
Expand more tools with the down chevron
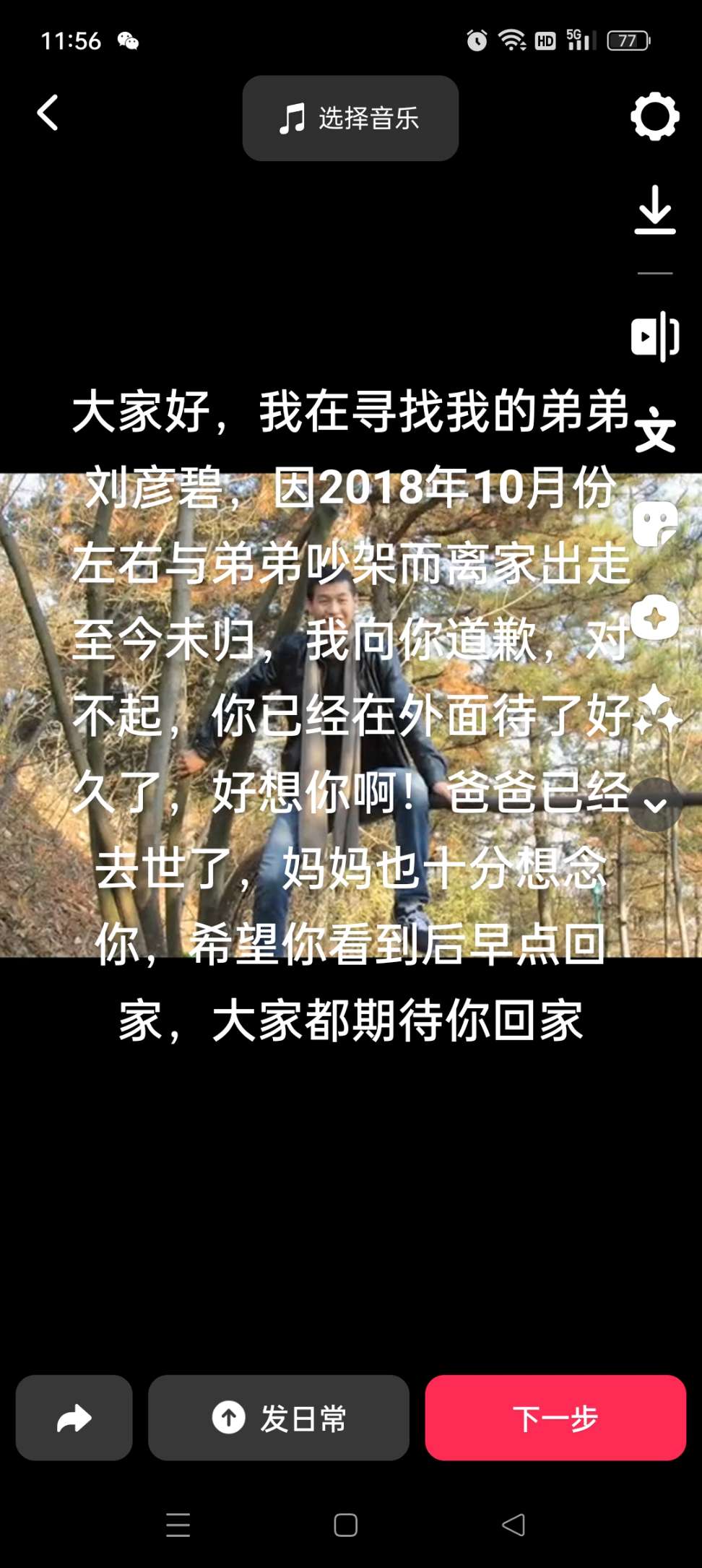pos(654,805)
